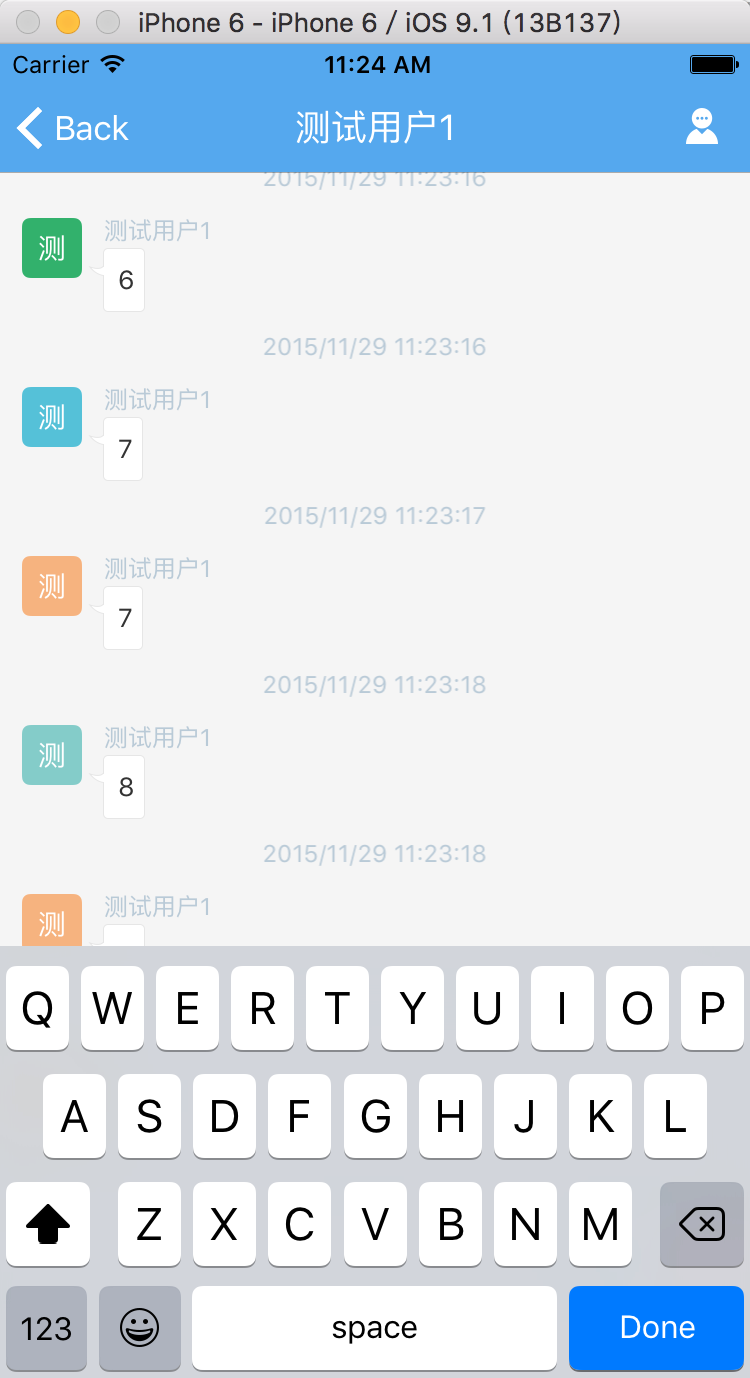Tap the backspace key
Viewport: 750px width, 1378px height.
pyautogui.click(x=701, y=1223)
